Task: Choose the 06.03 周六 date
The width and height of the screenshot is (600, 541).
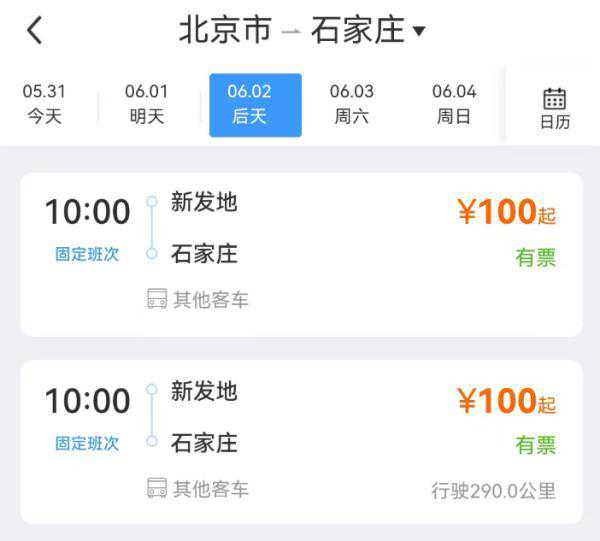Action: 352,104
